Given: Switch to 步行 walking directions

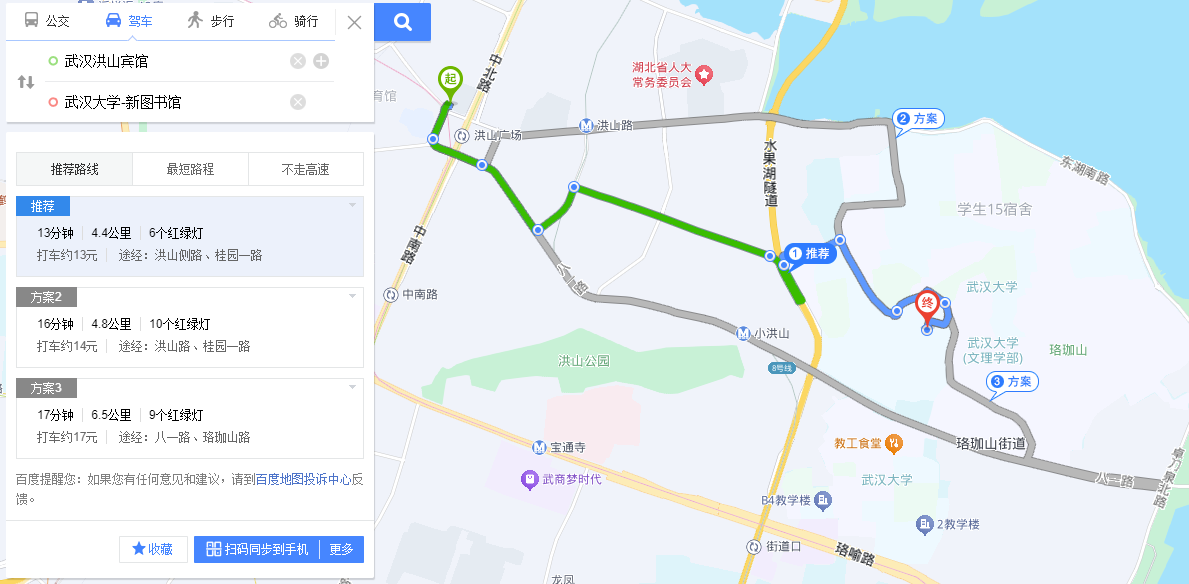Looking at the screenshot, I should (x=209, y=21).
